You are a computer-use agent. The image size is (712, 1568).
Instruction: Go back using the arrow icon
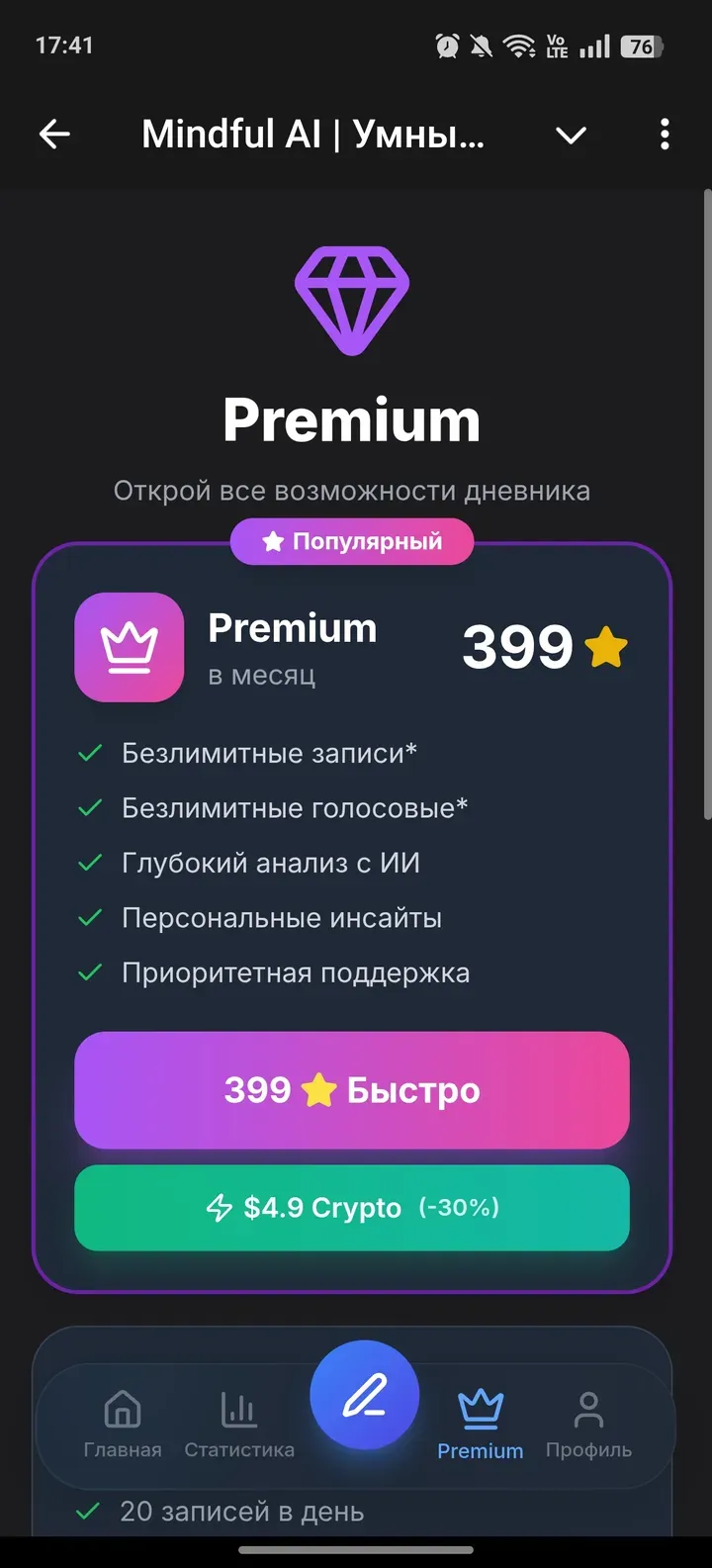(54, 134)
